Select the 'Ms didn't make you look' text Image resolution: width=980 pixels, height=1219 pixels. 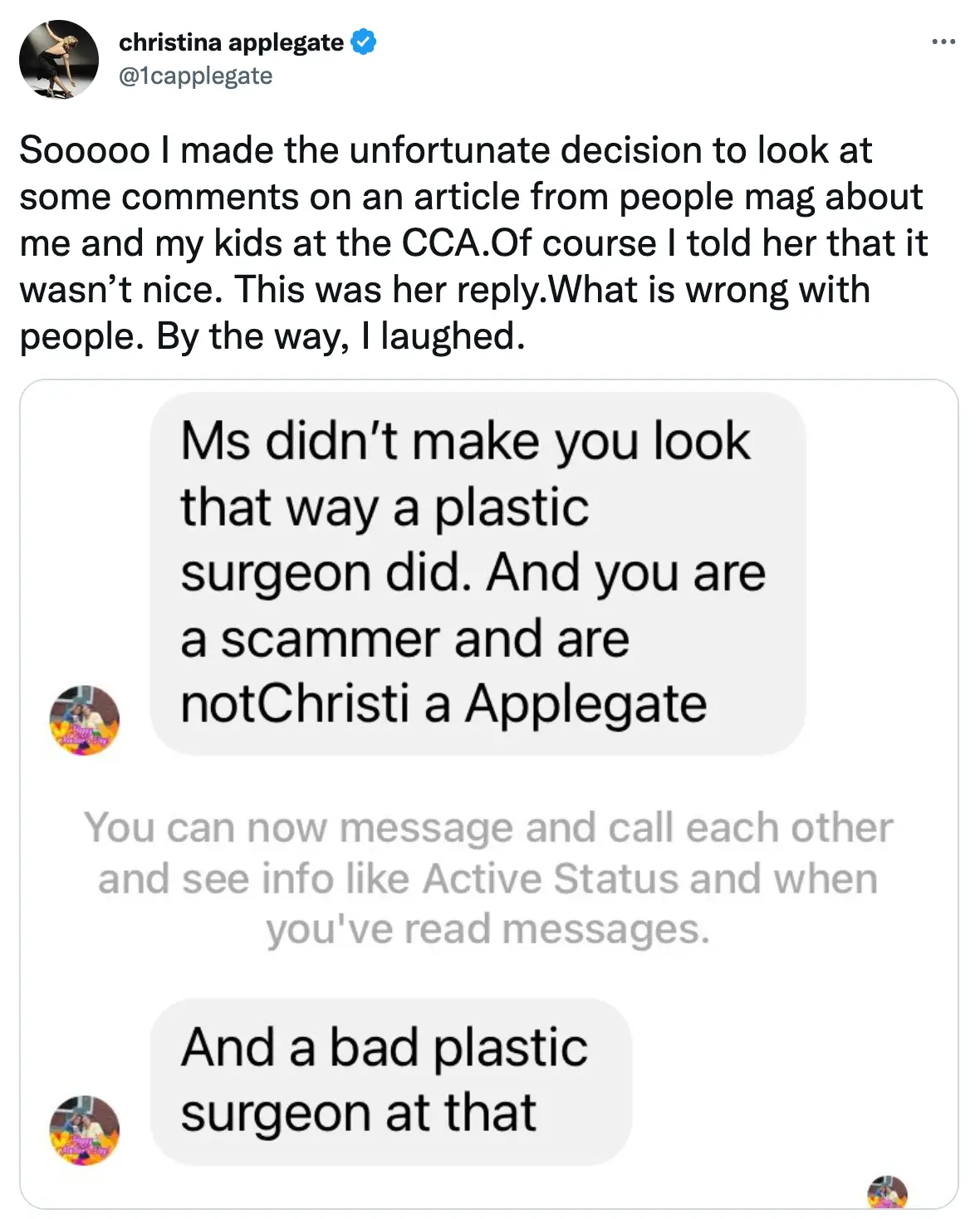click(x=465, y=440)
